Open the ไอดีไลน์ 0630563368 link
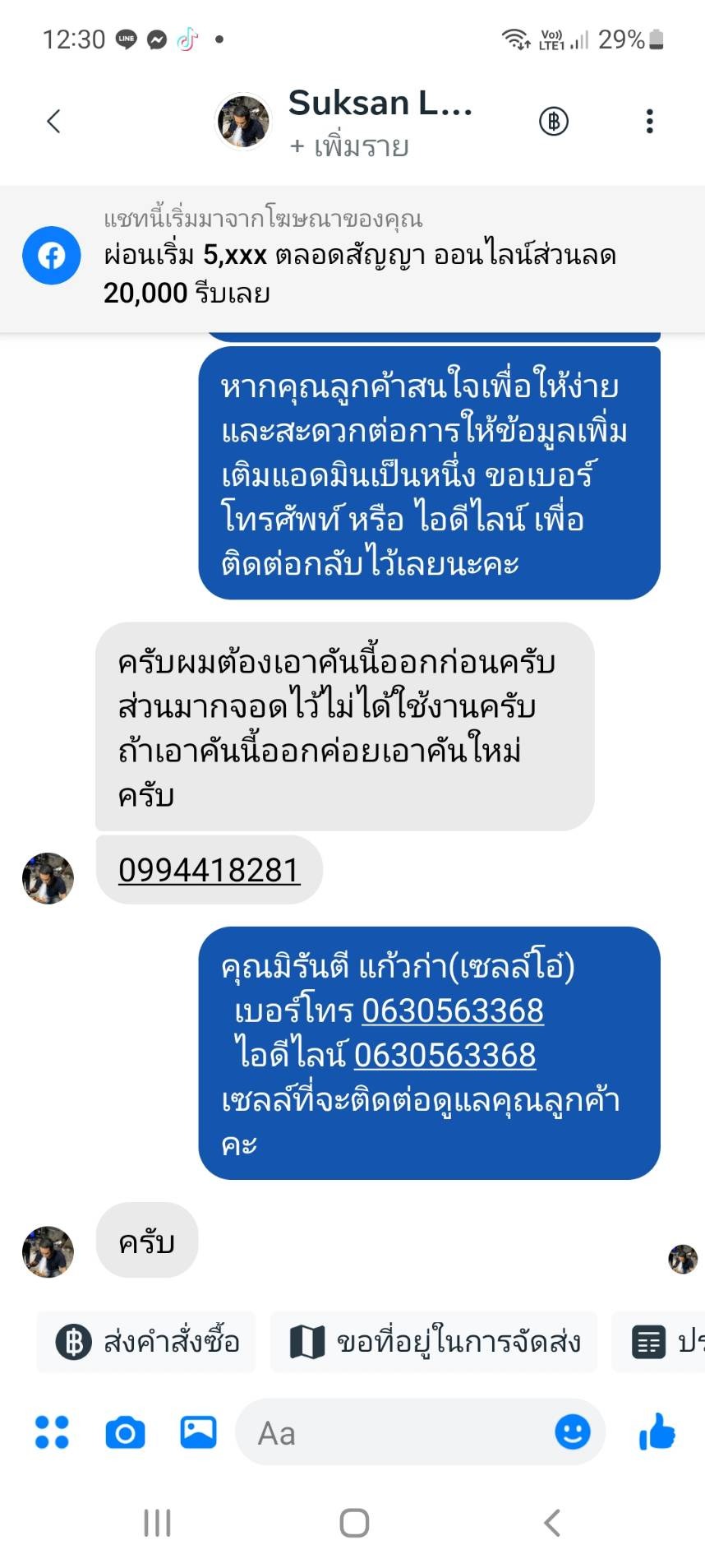 (445, 1055)
